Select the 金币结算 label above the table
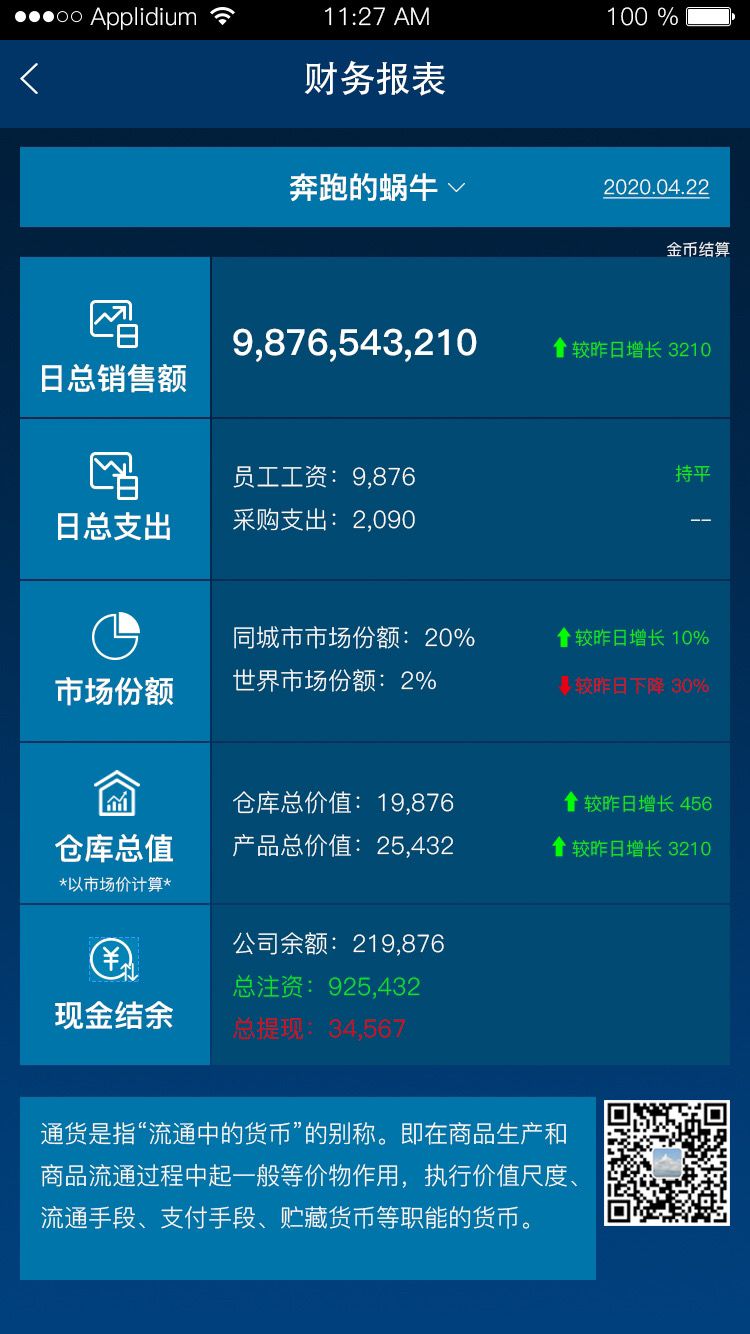 point(696,250)
